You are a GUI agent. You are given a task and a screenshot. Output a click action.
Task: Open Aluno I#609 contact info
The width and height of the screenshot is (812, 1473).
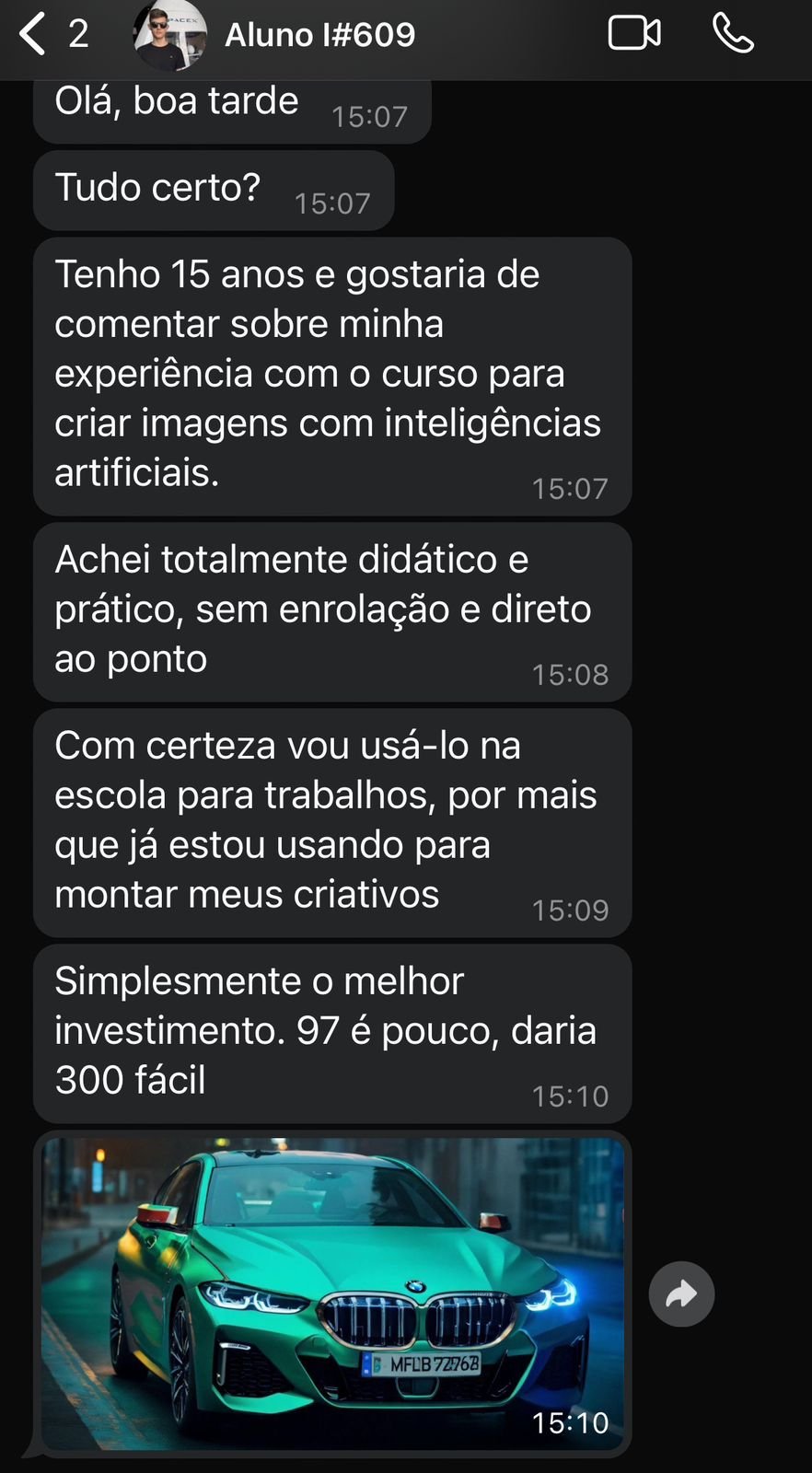click(x=319, y=35)
